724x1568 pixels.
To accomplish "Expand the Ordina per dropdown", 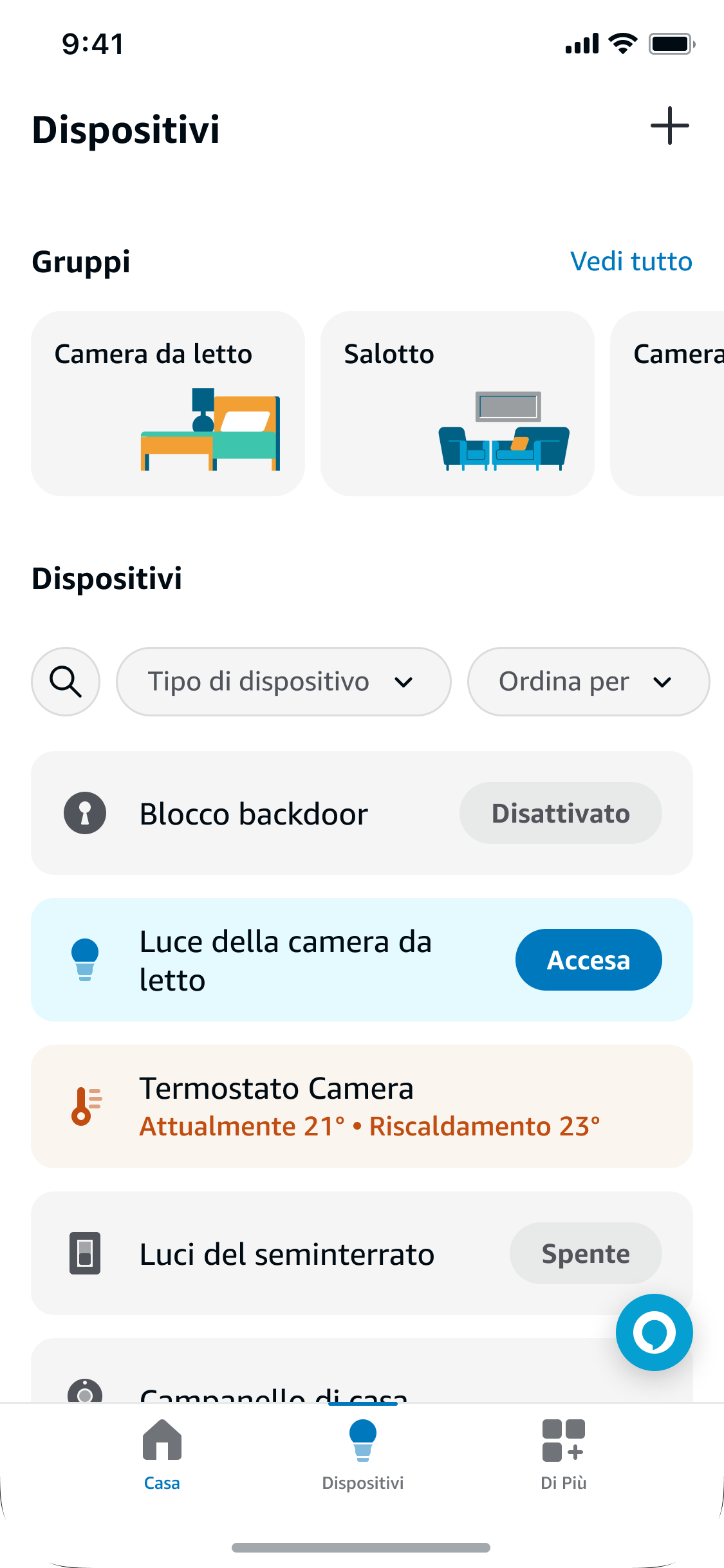I will [588, 682].
